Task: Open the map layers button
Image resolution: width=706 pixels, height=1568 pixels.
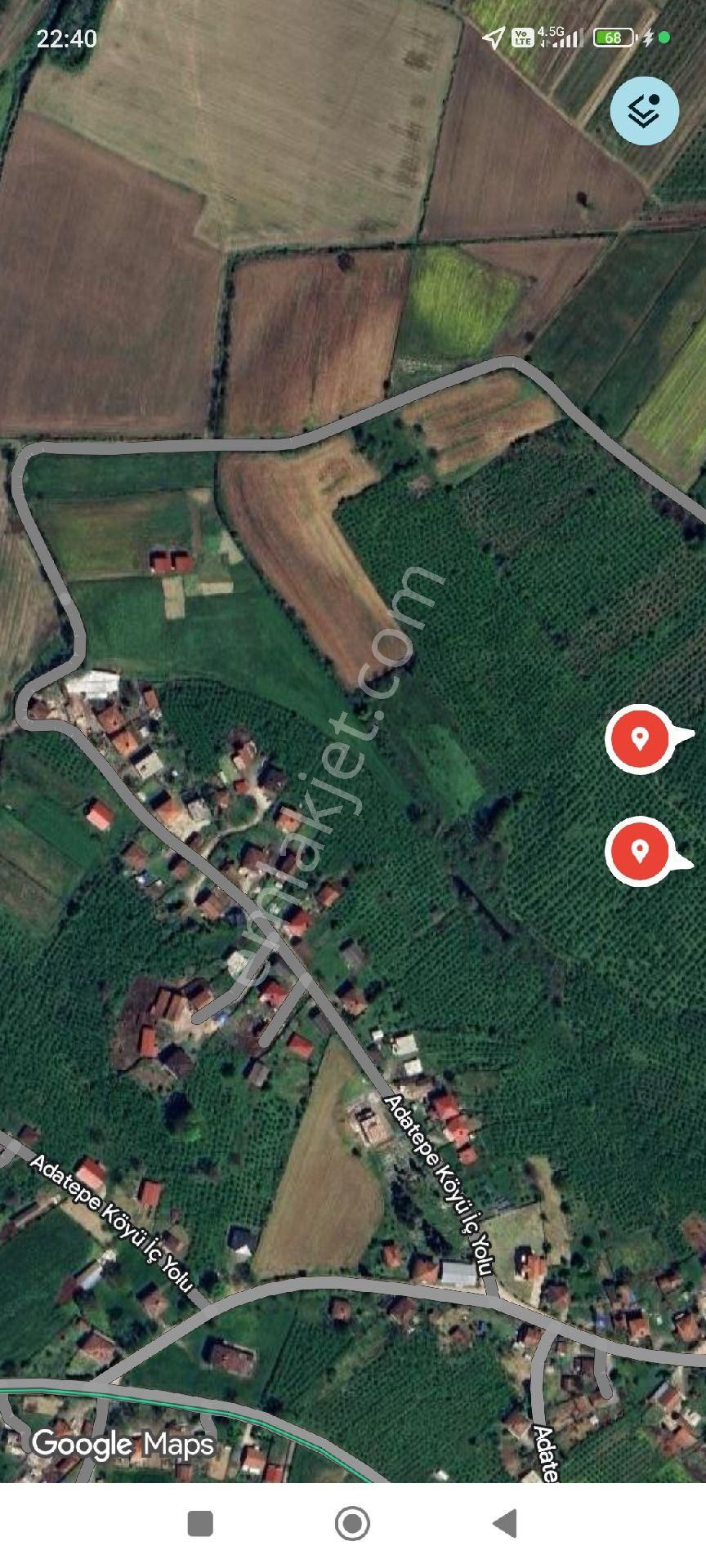Action: tap(645, 110)
